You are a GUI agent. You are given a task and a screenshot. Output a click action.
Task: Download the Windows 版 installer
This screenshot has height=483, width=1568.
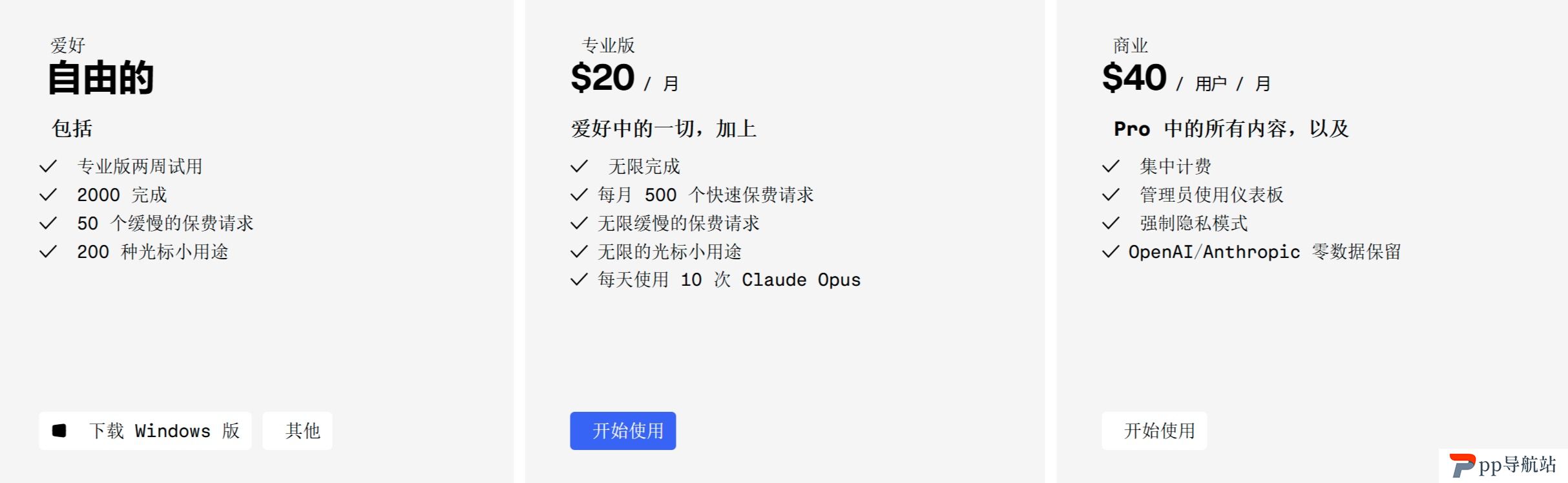(x=145, y=431)
